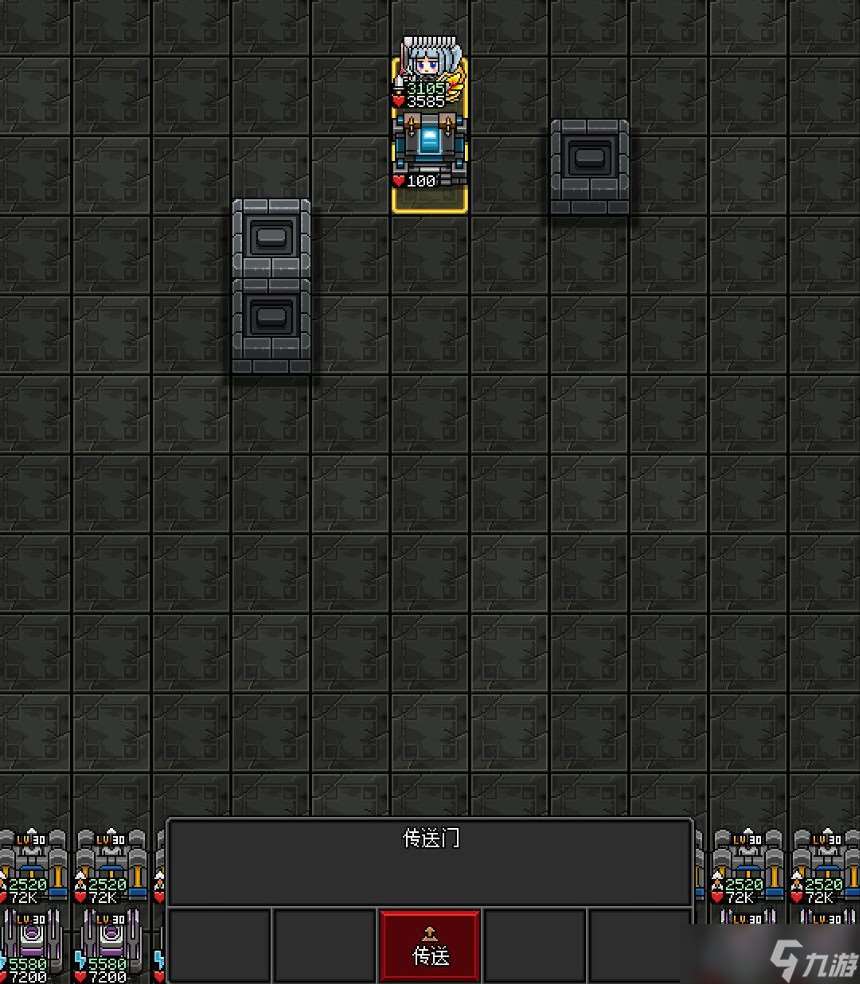Select the glowing blue portal on the board

tap(429, 142)
